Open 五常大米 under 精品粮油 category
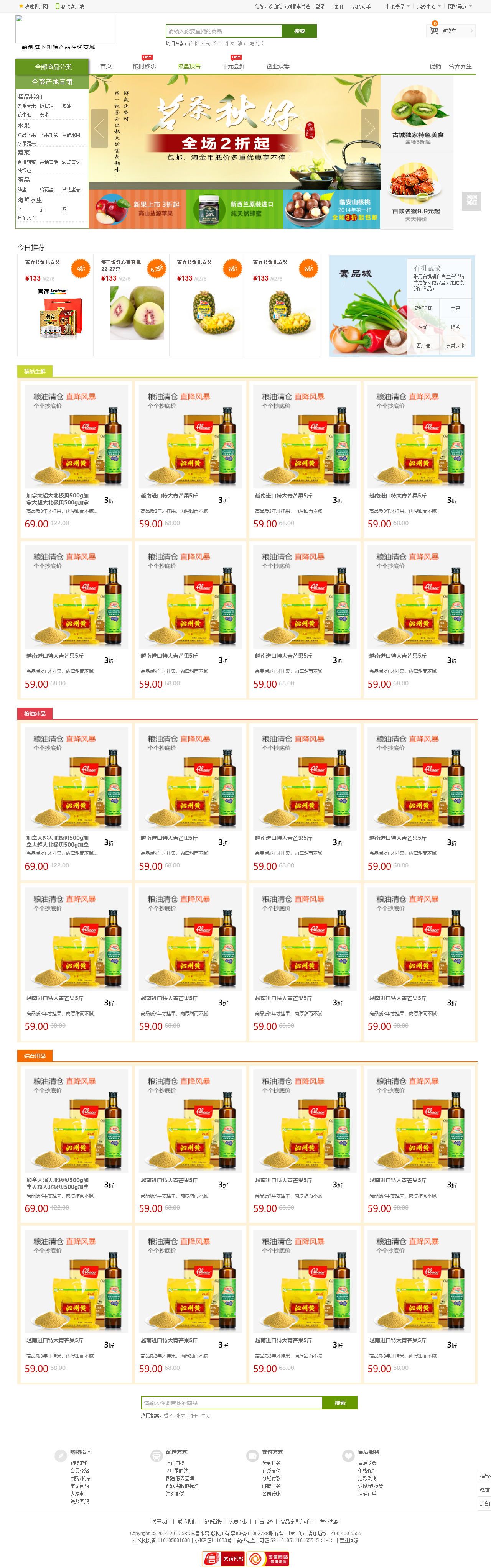The width and height of the screenshot is (491, 1568). pyautogui.click(x=26, y=107)
